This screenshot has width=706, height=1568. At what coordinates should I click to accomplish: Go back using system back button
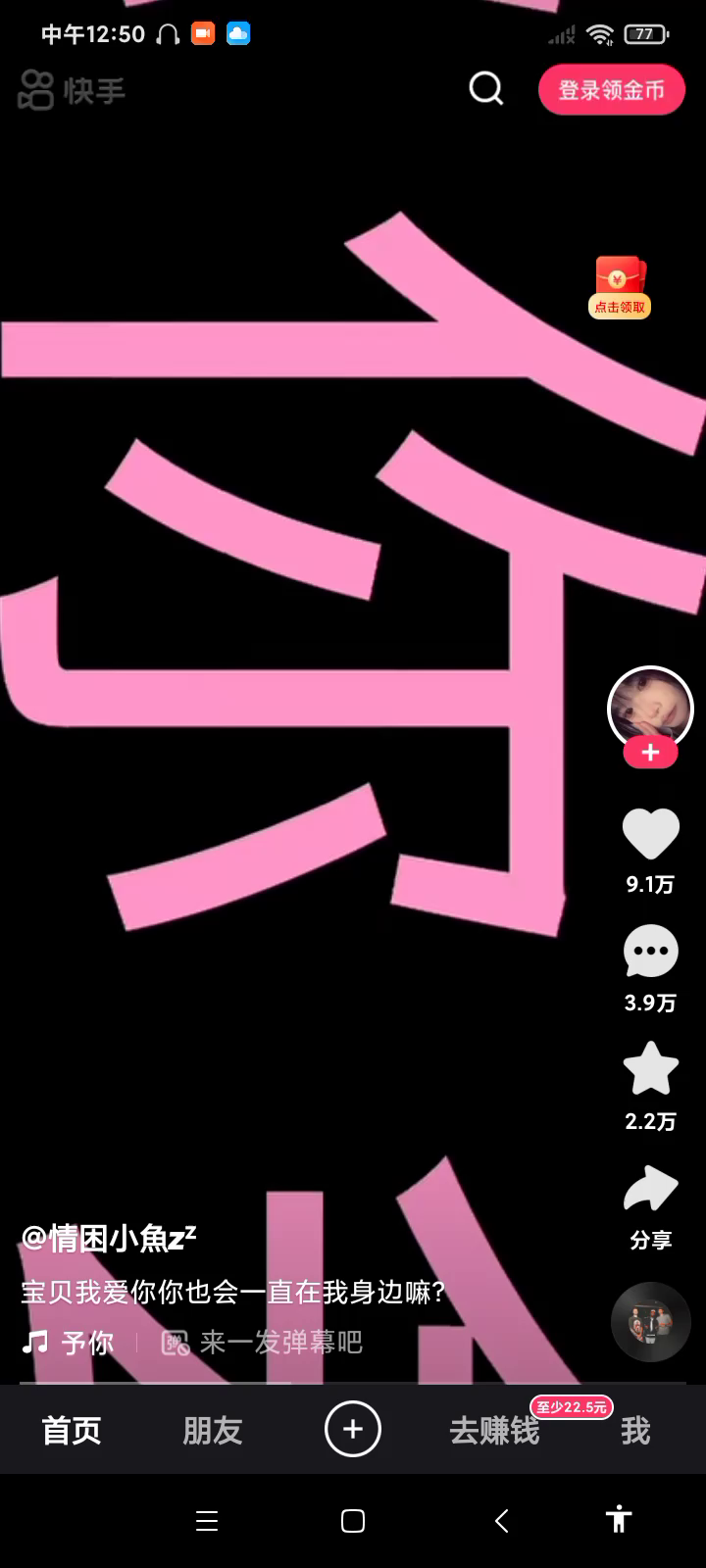501,1521
